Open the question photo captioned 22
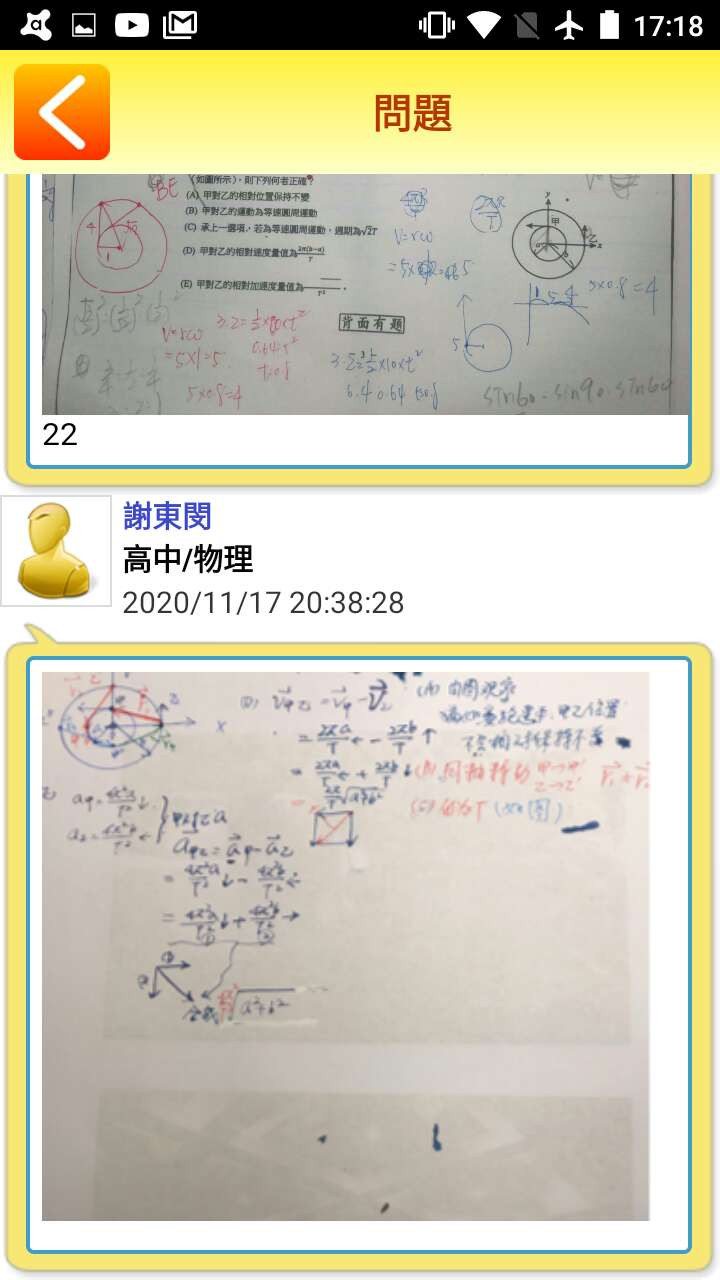Viewport: 720px width, 1280px height. pos(366,295)
